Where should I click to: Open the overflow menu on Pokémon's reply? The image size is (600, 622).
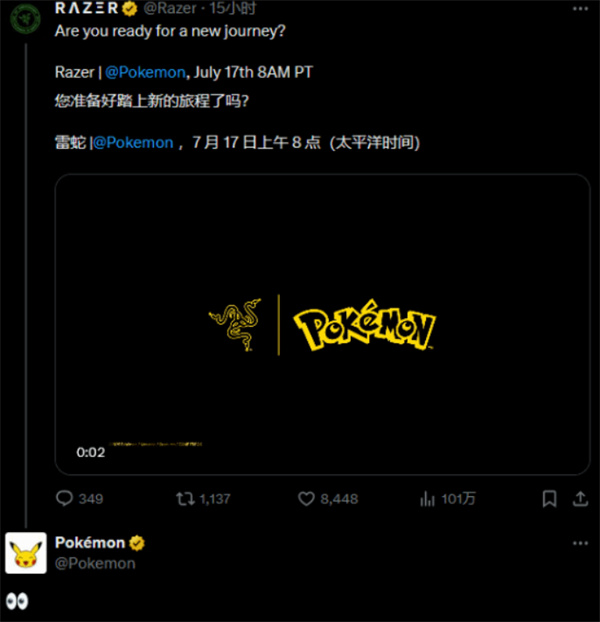point(580,543)
